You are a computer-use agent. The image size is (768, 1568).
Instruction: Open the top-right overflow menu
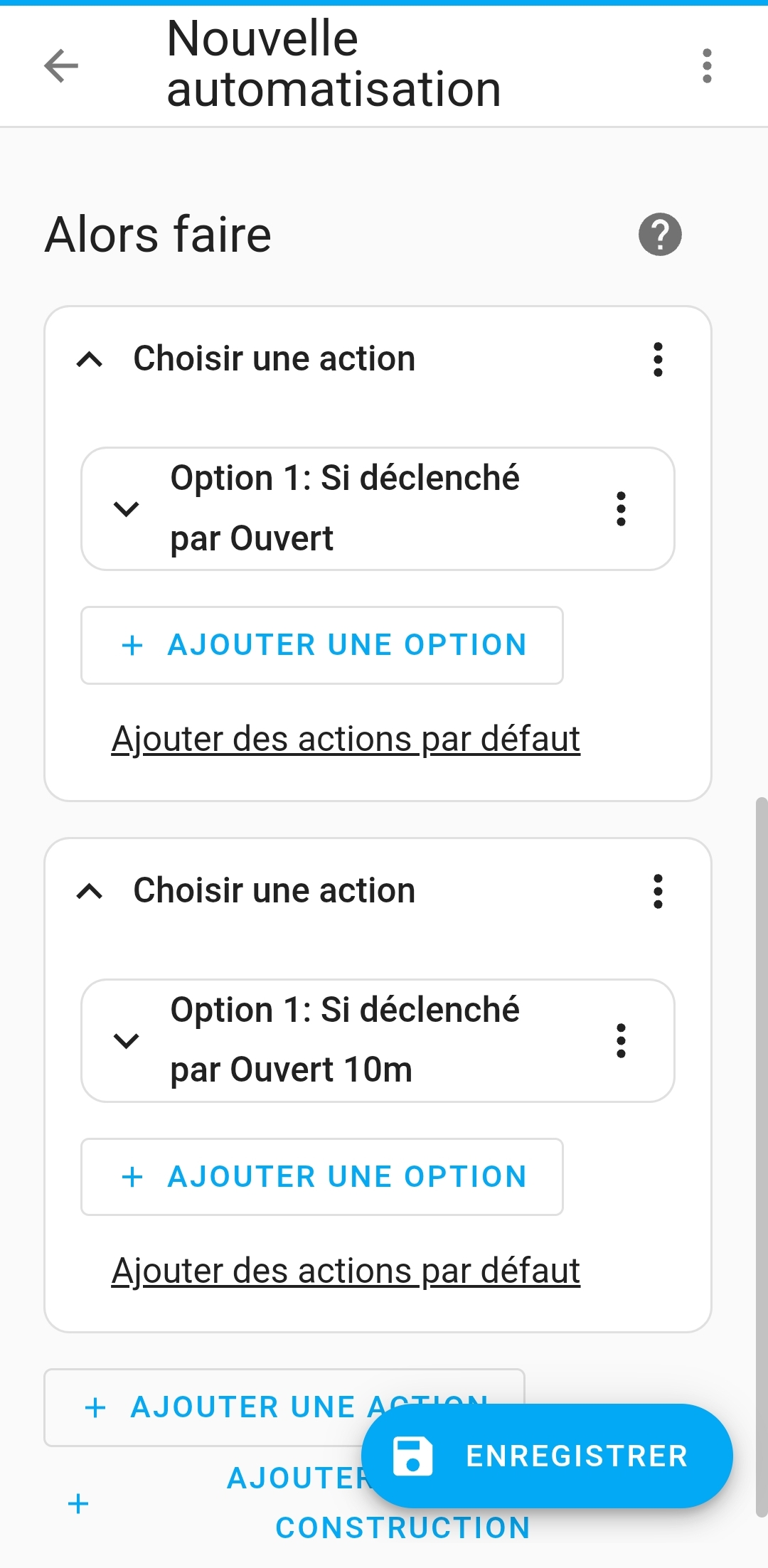(x=706, y=66)
